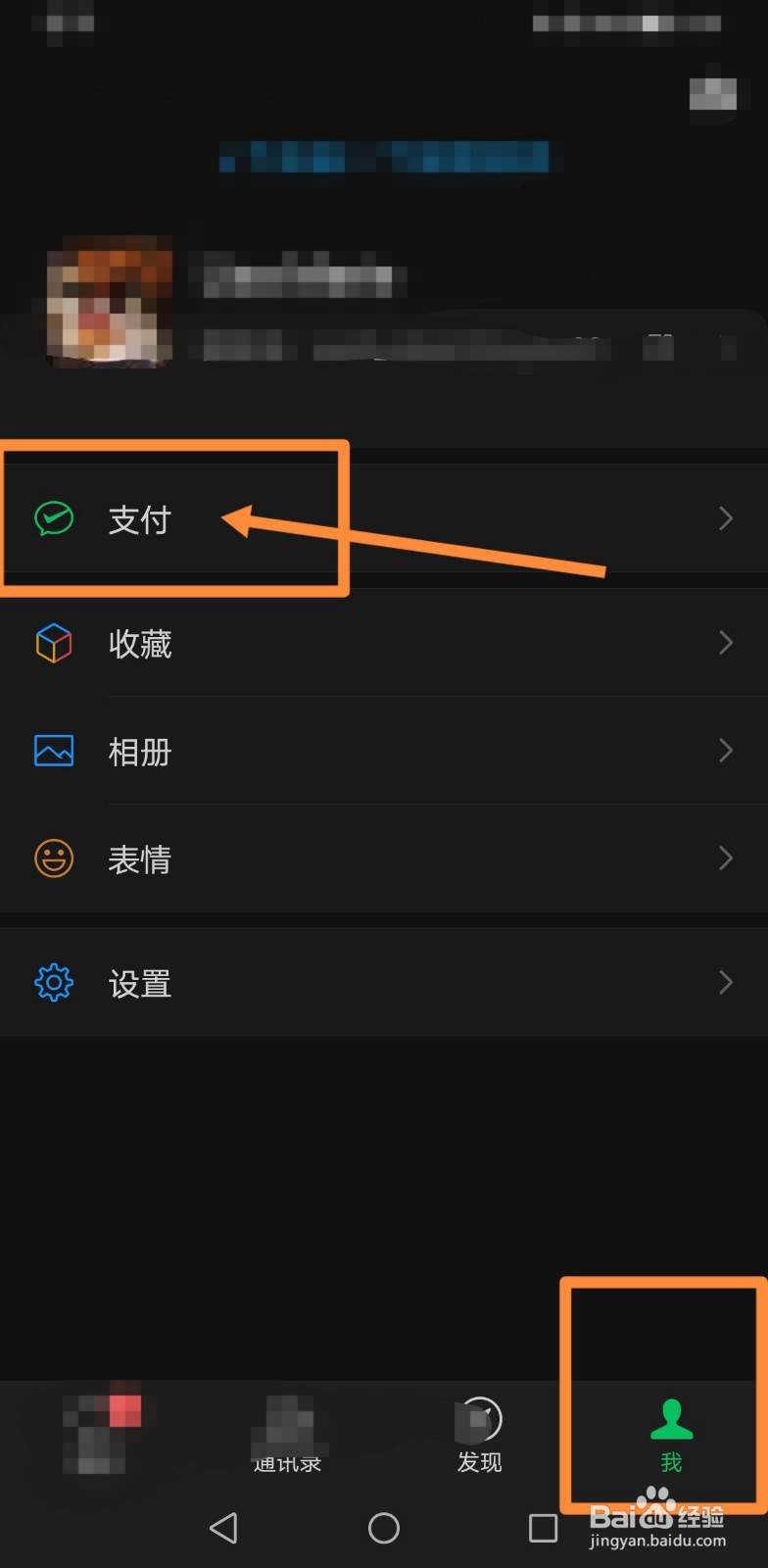
Task: Open 支付 (Pay) menu entry
Action: click(x=139, y=519)
